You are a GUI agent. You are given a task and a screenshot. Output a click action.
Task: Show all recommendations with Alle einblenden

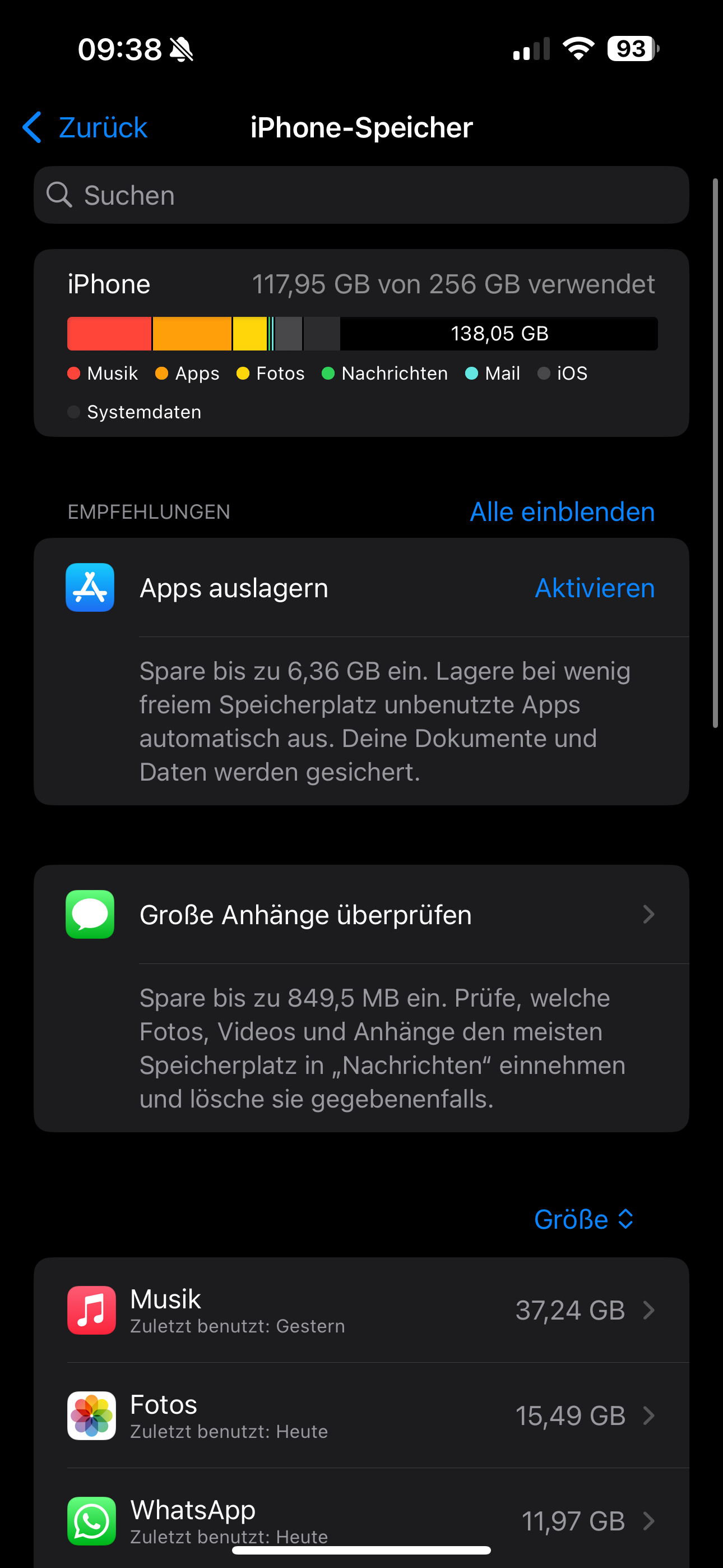tap(562, 512)
